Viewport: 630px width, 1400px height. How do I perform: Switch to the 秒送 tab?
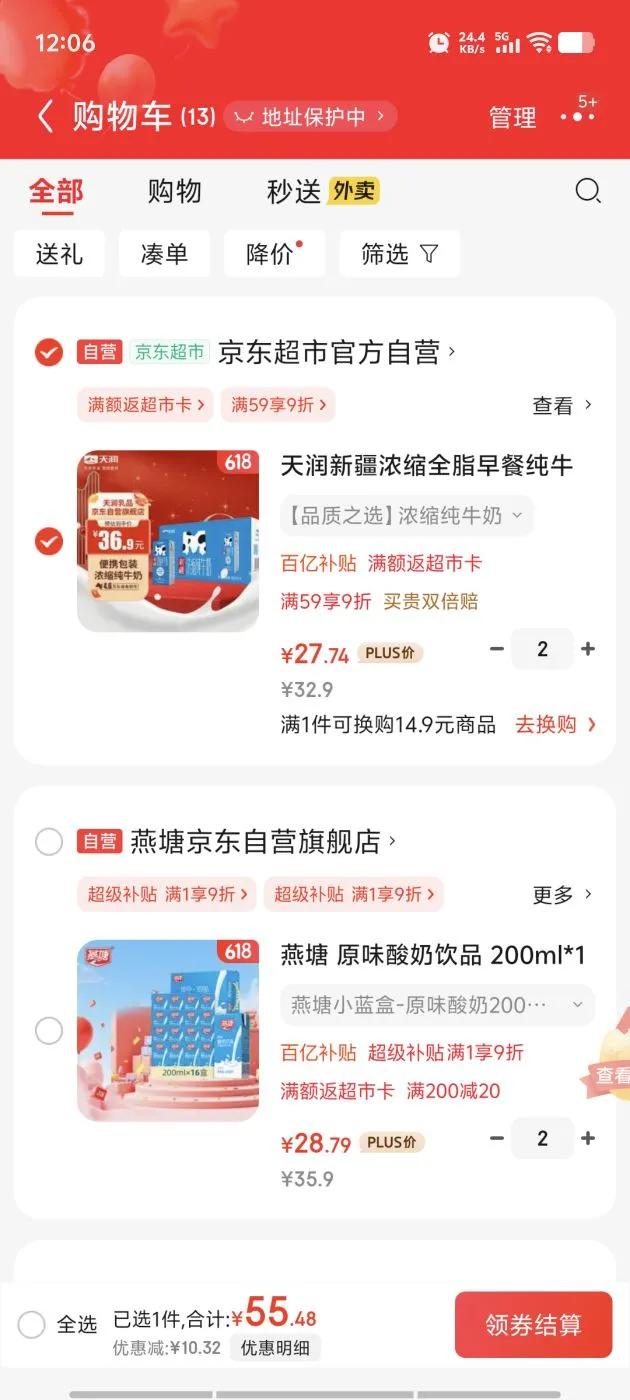point(294,191)
